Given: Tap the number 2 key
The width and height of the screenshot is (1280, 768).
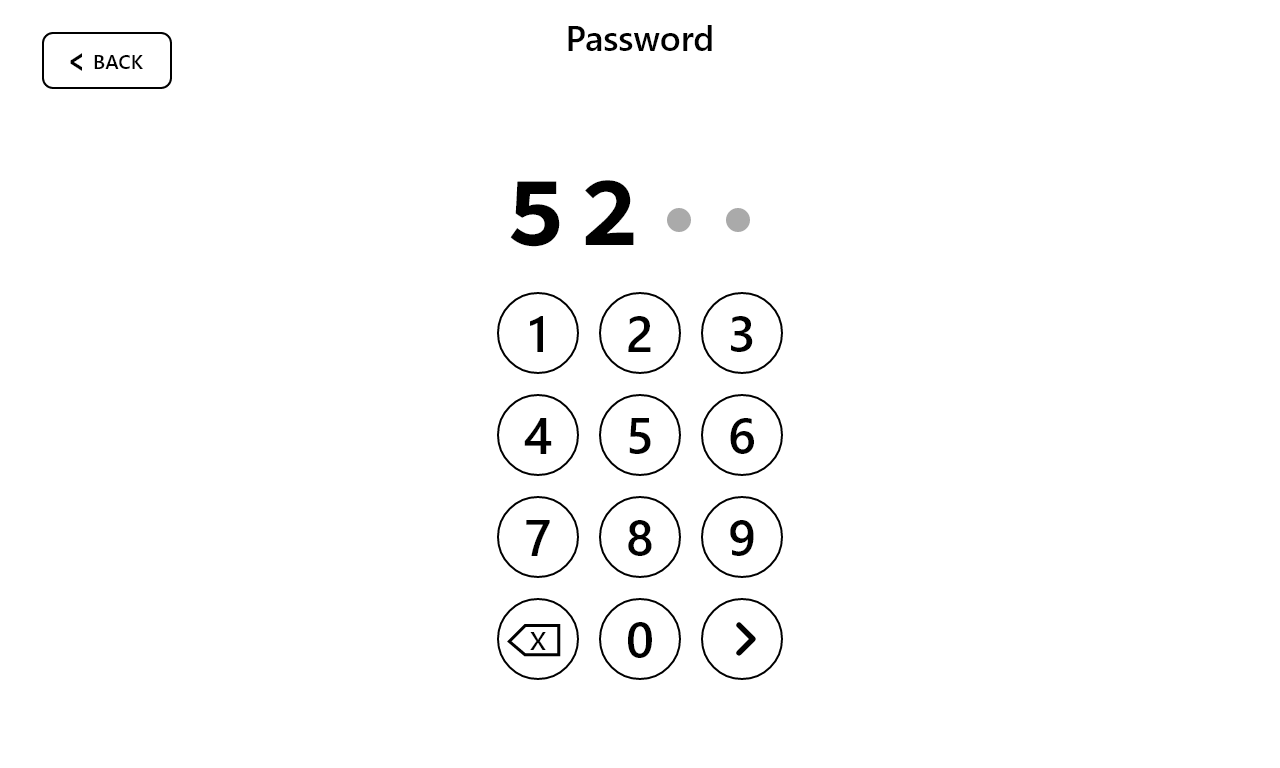Looking at the screenshot, I should point(640,333).
